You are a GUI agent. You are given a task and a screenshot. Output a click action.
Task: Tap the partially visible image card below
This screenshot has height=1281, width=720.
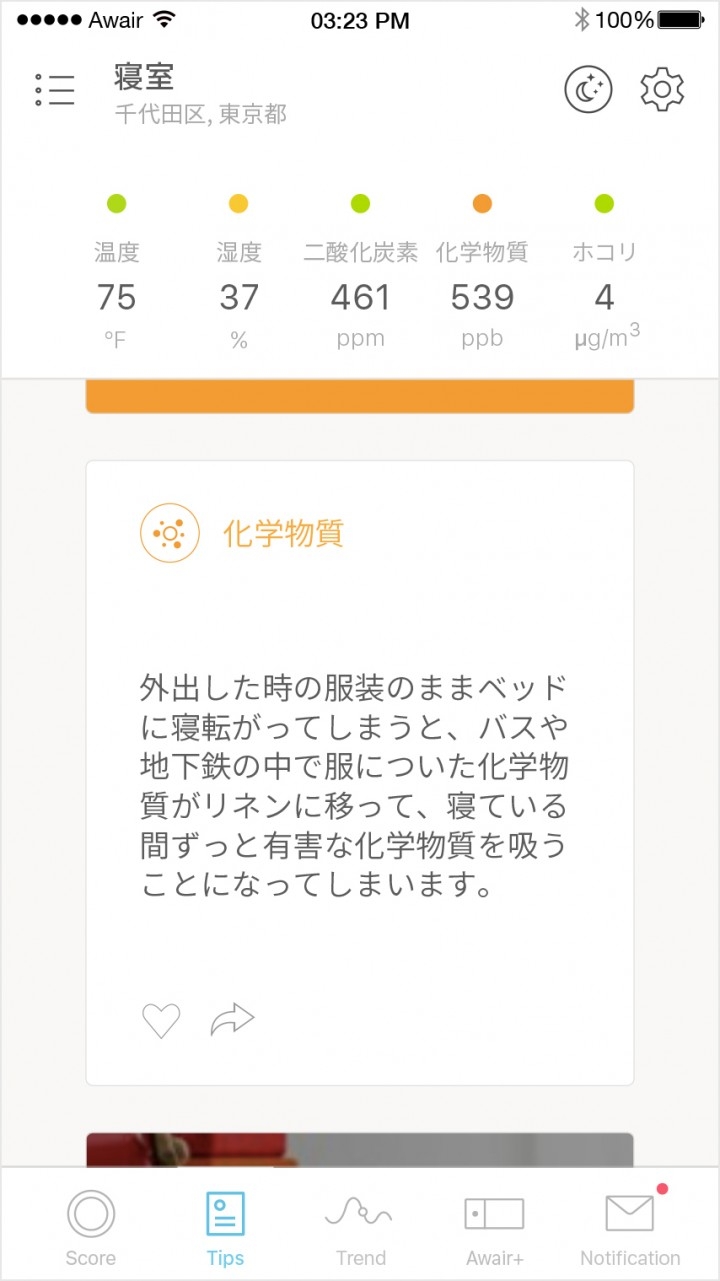point(360,1148)
